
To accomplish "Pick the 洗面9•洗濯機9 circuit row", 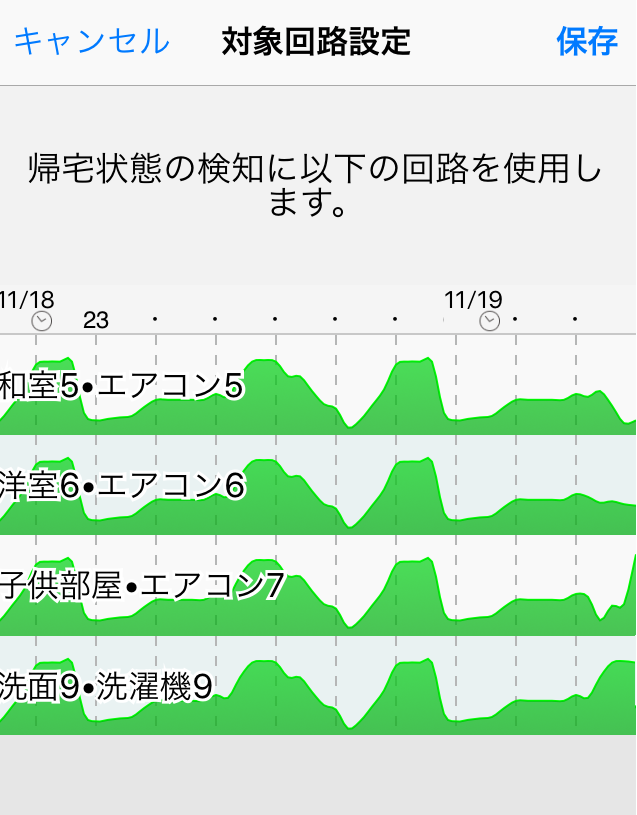I will (x=318, y=686).
